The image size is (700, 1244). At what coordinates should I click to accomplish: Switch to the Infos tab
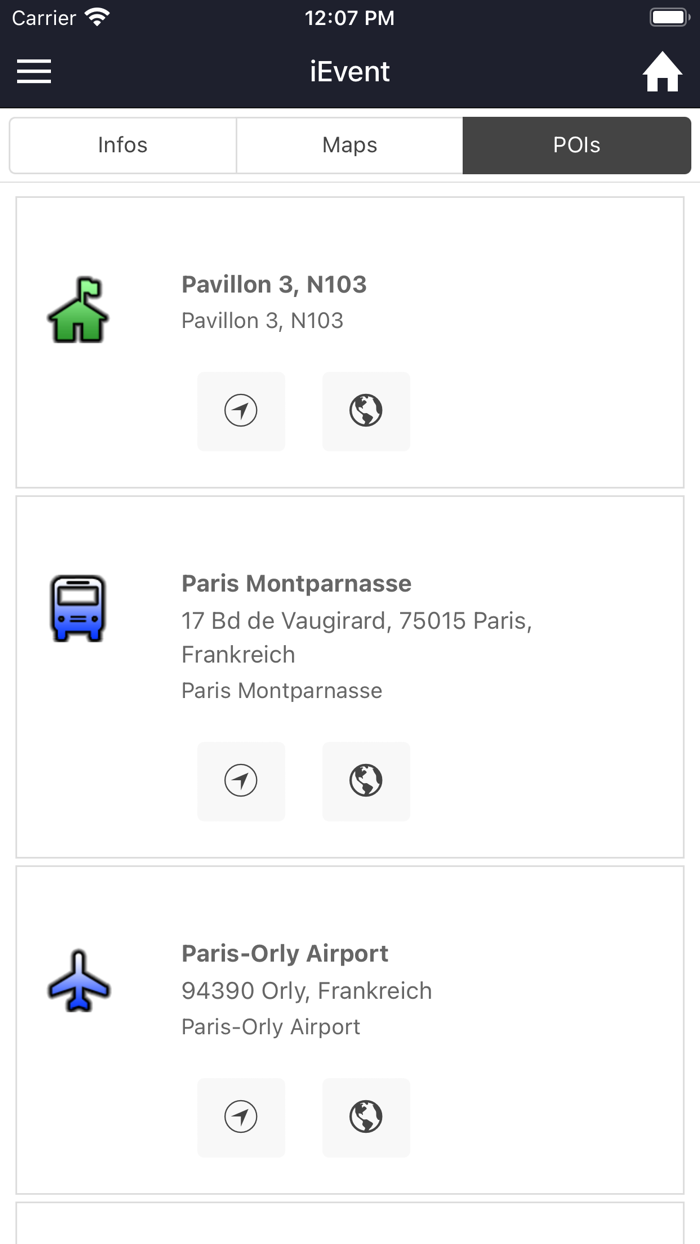click(123, 145)
